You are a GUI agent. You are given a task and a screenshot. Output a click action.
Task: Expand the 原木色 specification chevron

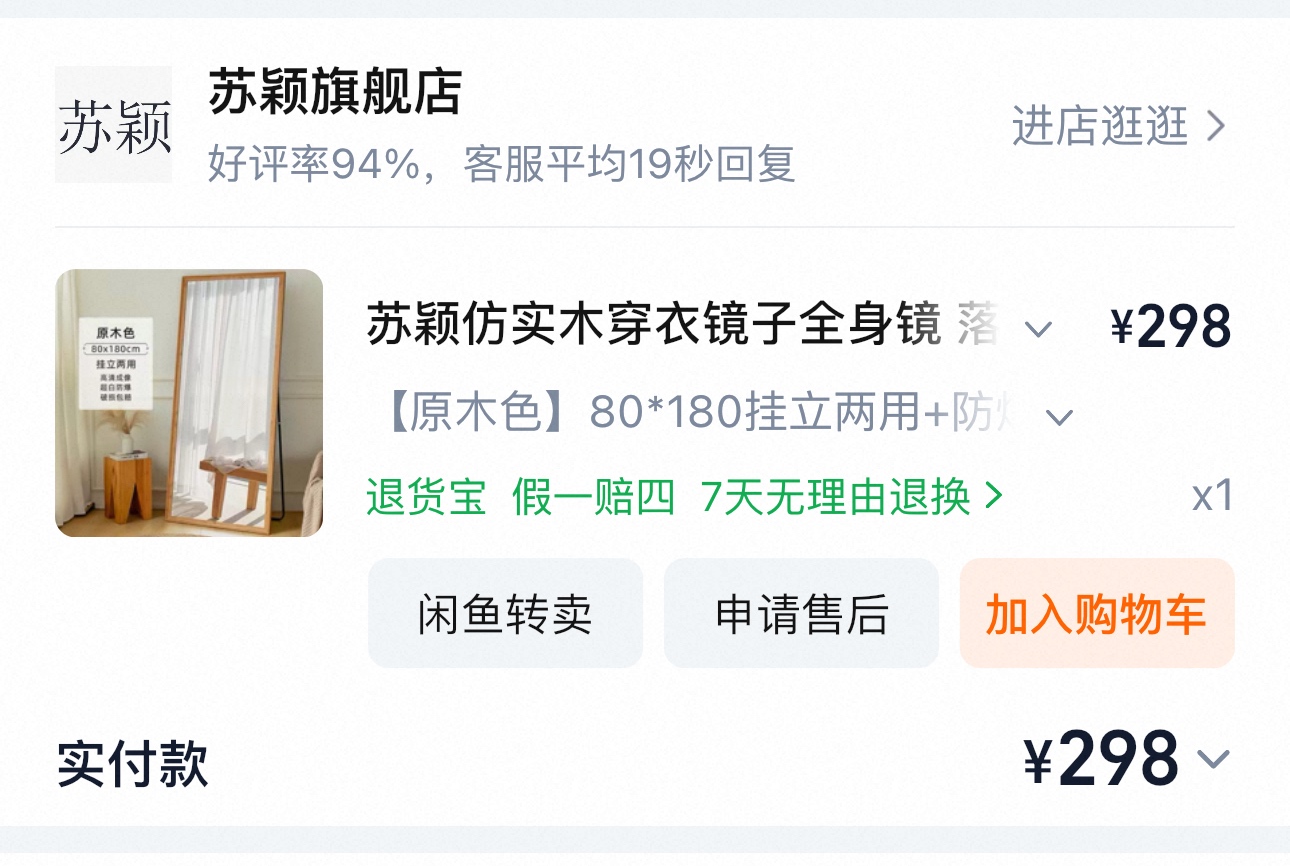tap(1058, 416)
